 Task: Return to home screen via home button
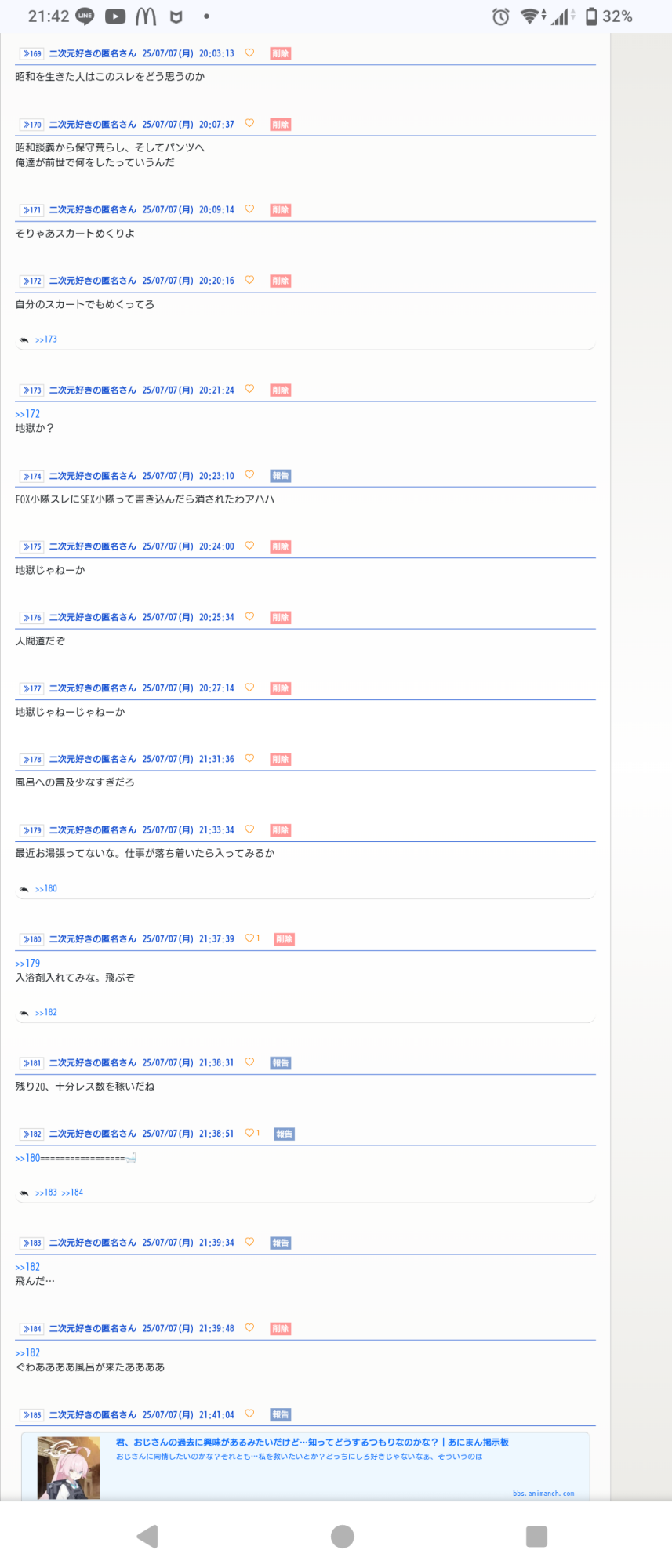(342, 1537)
